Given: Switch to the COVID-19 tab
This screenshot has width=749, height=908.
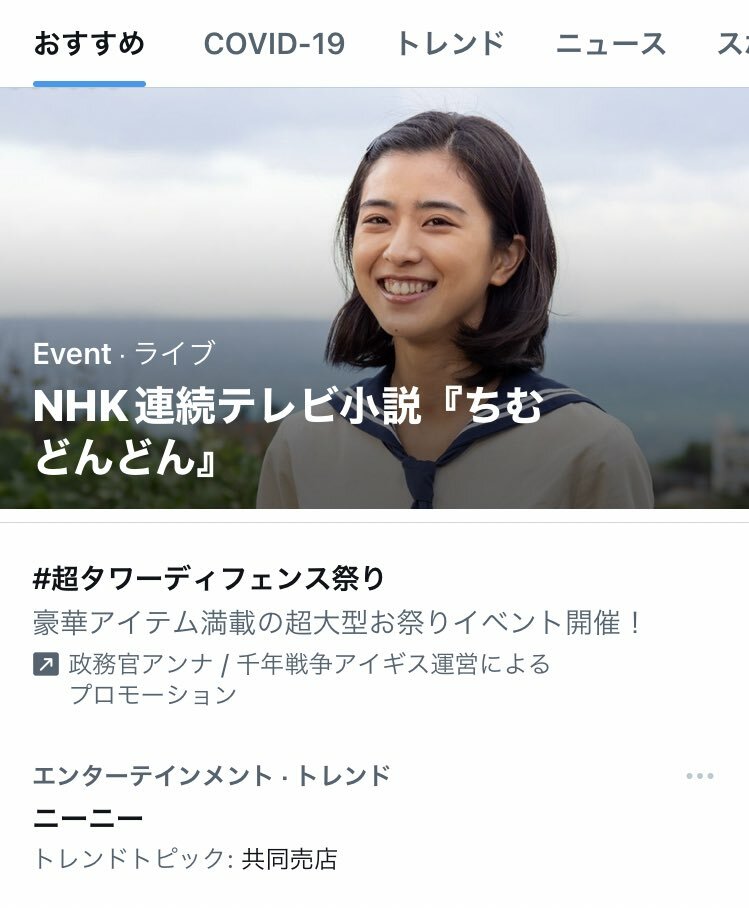Looking at the screenshot, I should [x=274, y=44].
